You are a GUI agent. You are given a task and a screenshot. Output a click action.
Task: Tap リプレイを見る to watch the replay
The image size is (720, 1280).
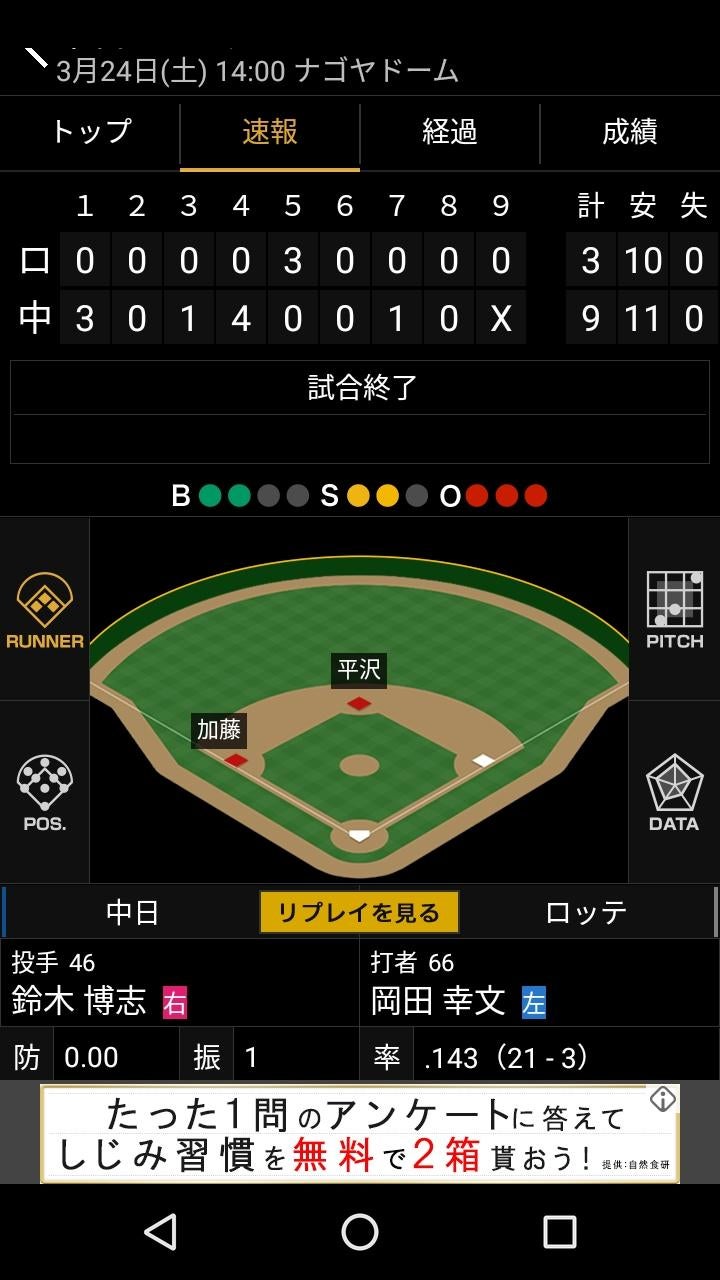[x=359, y=912]
